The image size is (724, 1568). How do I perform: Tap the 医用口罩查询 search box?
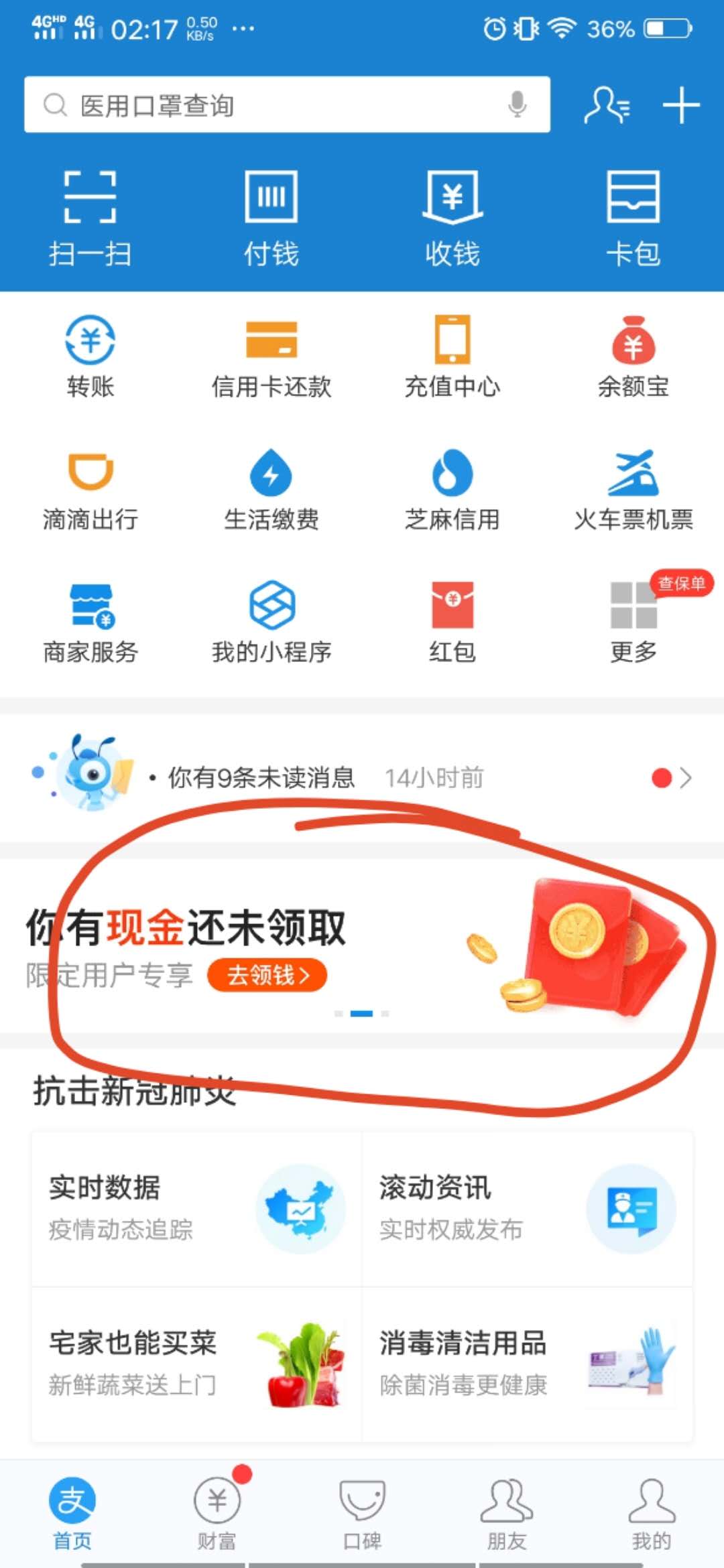click(x=268, y=105)
